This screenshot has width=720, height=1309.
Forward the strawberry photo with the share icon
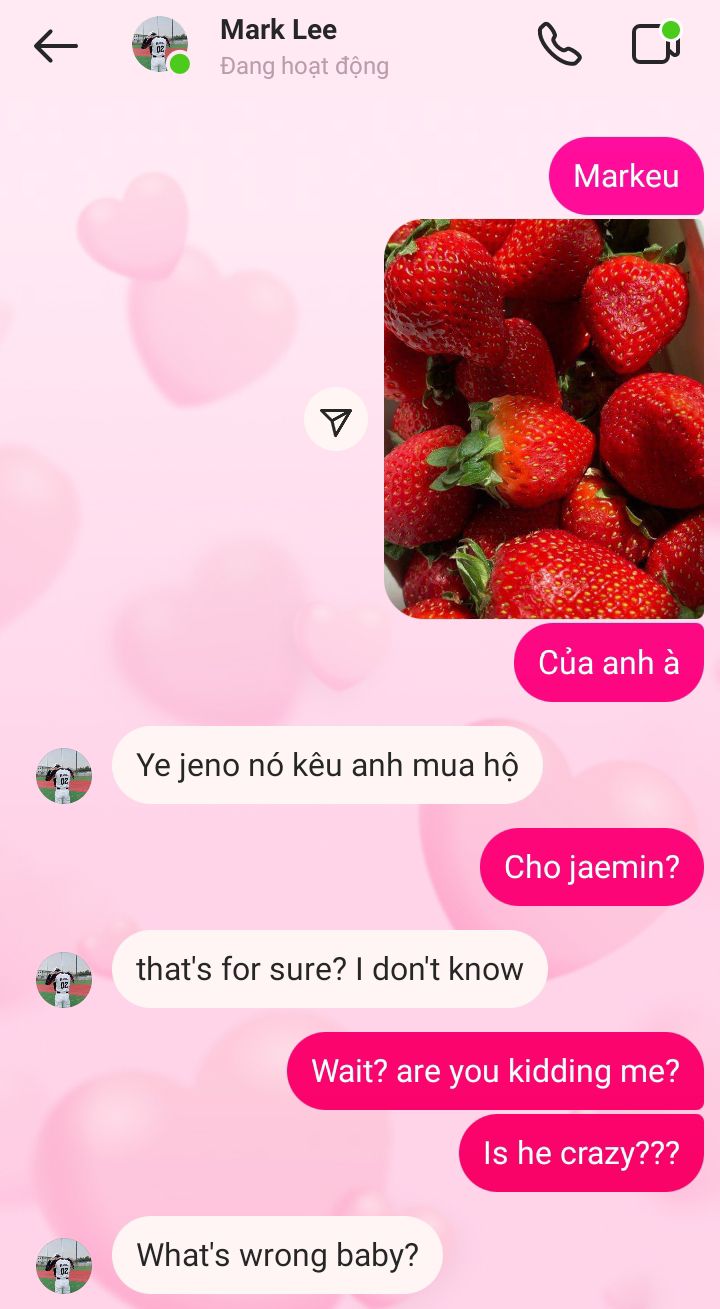click(336, 419)
